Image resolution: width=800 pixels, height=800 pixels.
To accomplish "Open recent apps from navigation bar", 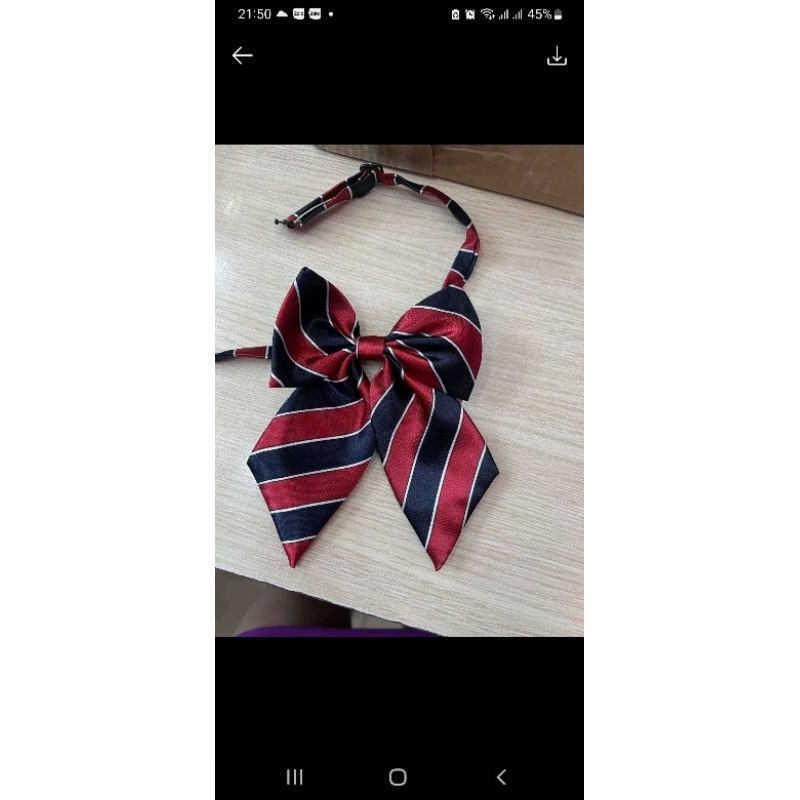I will [x=295, y=777].
